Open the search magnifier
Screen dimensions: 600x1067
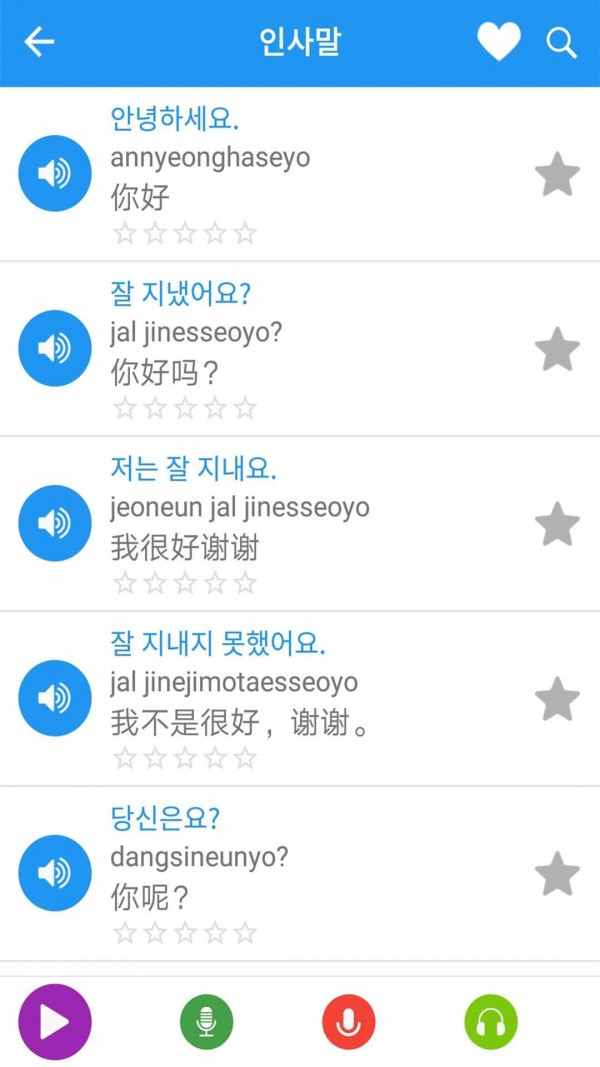(x=562, y=43)
